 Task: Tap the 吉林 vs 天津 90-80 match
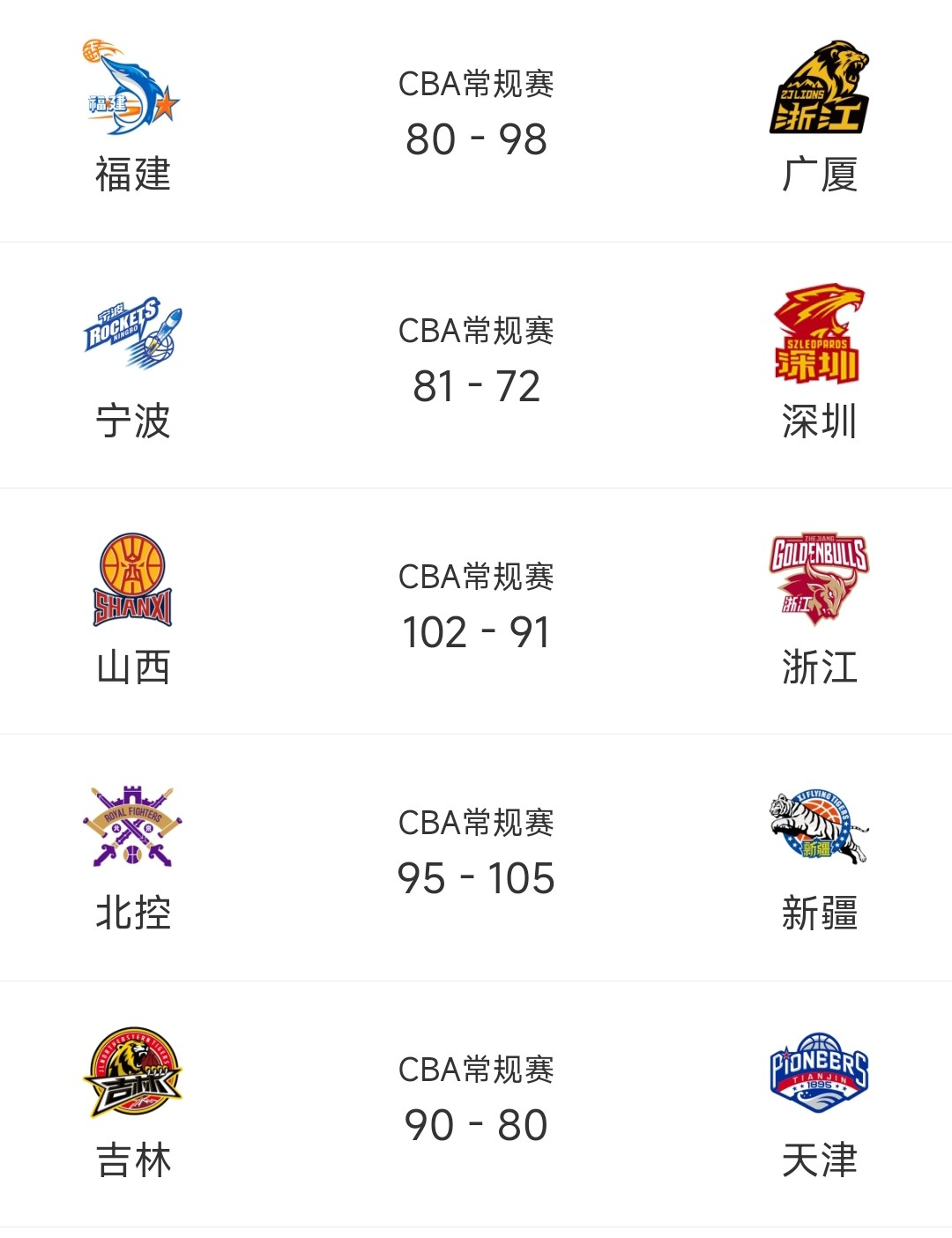click(x=476, y=1124)
